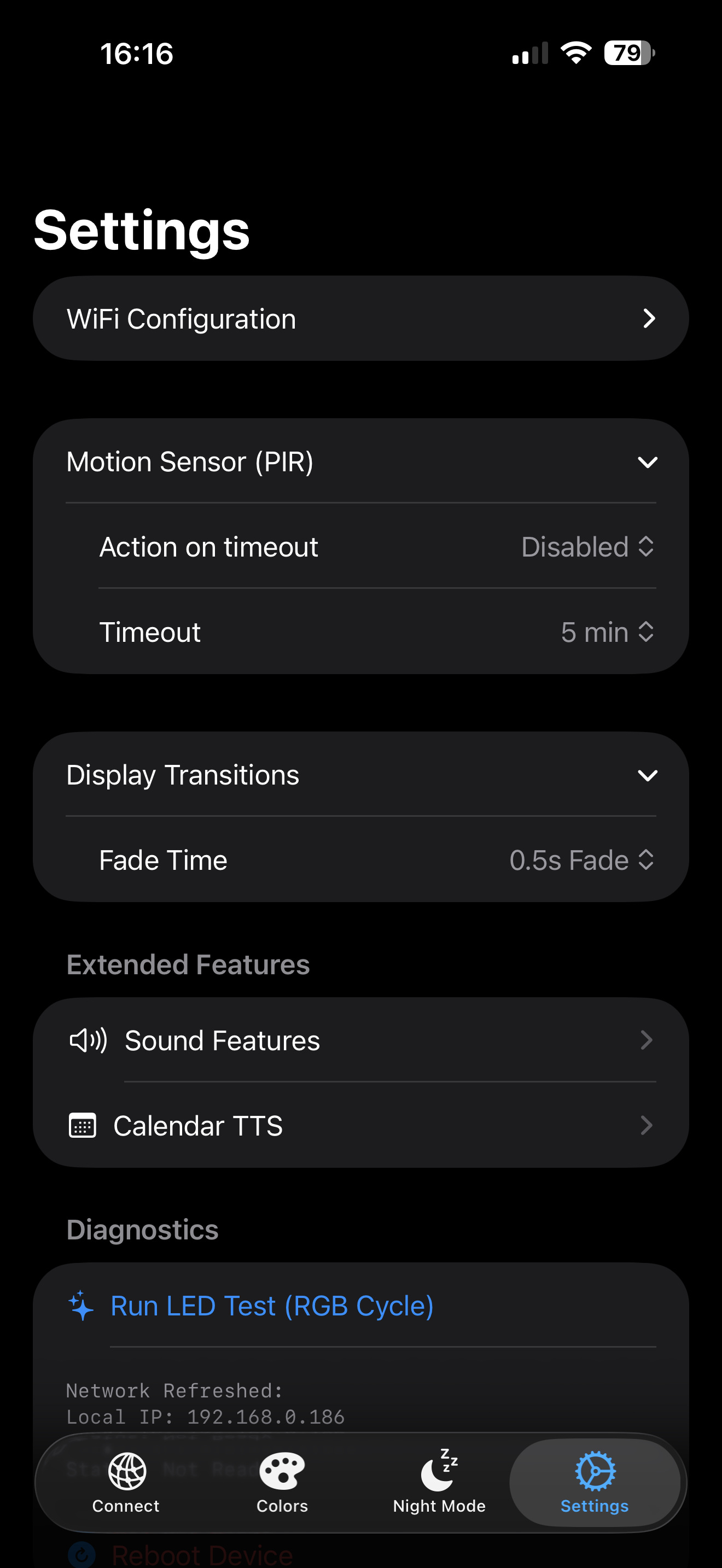Select the Settings tab

click(594, 1482)
